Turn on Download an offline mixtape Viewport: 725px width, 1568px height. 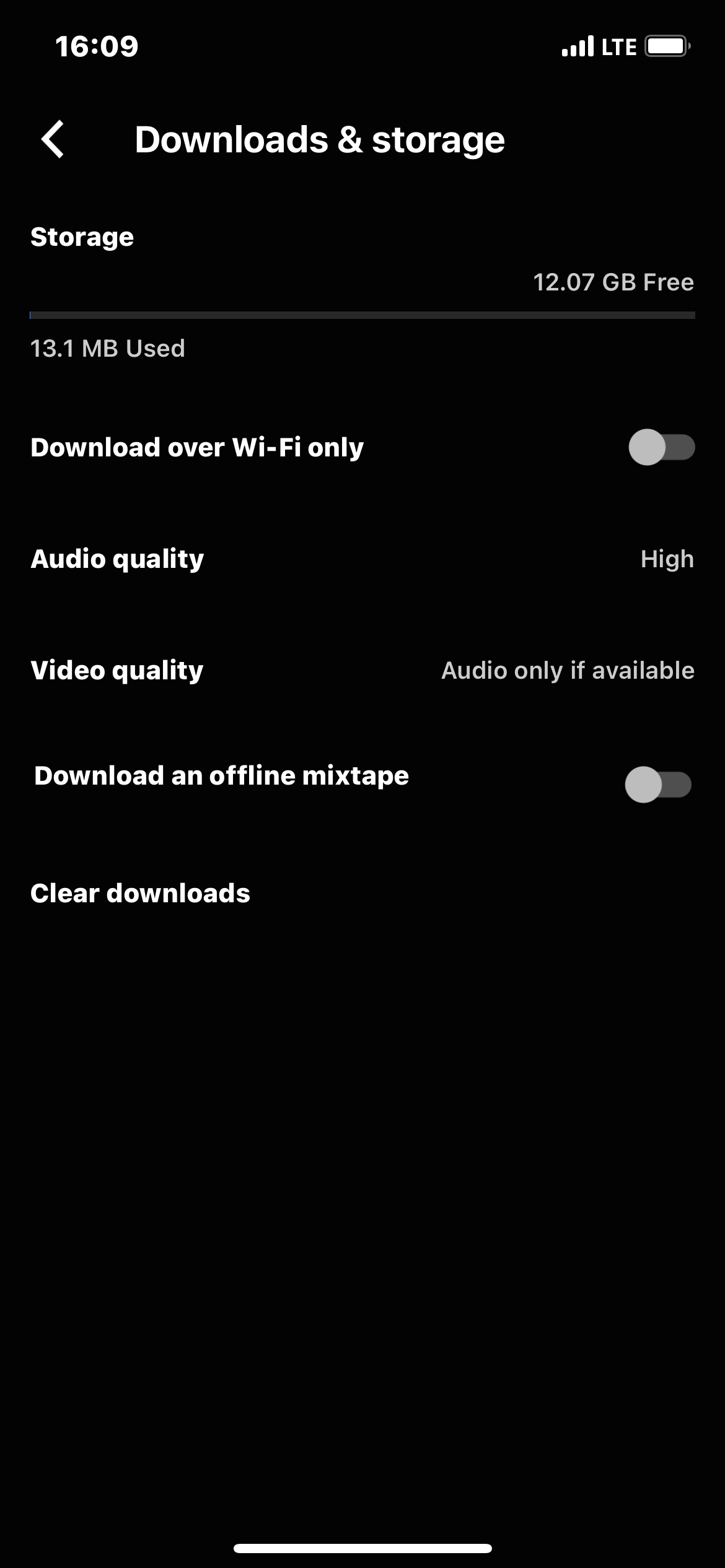(x=657, y=785)
